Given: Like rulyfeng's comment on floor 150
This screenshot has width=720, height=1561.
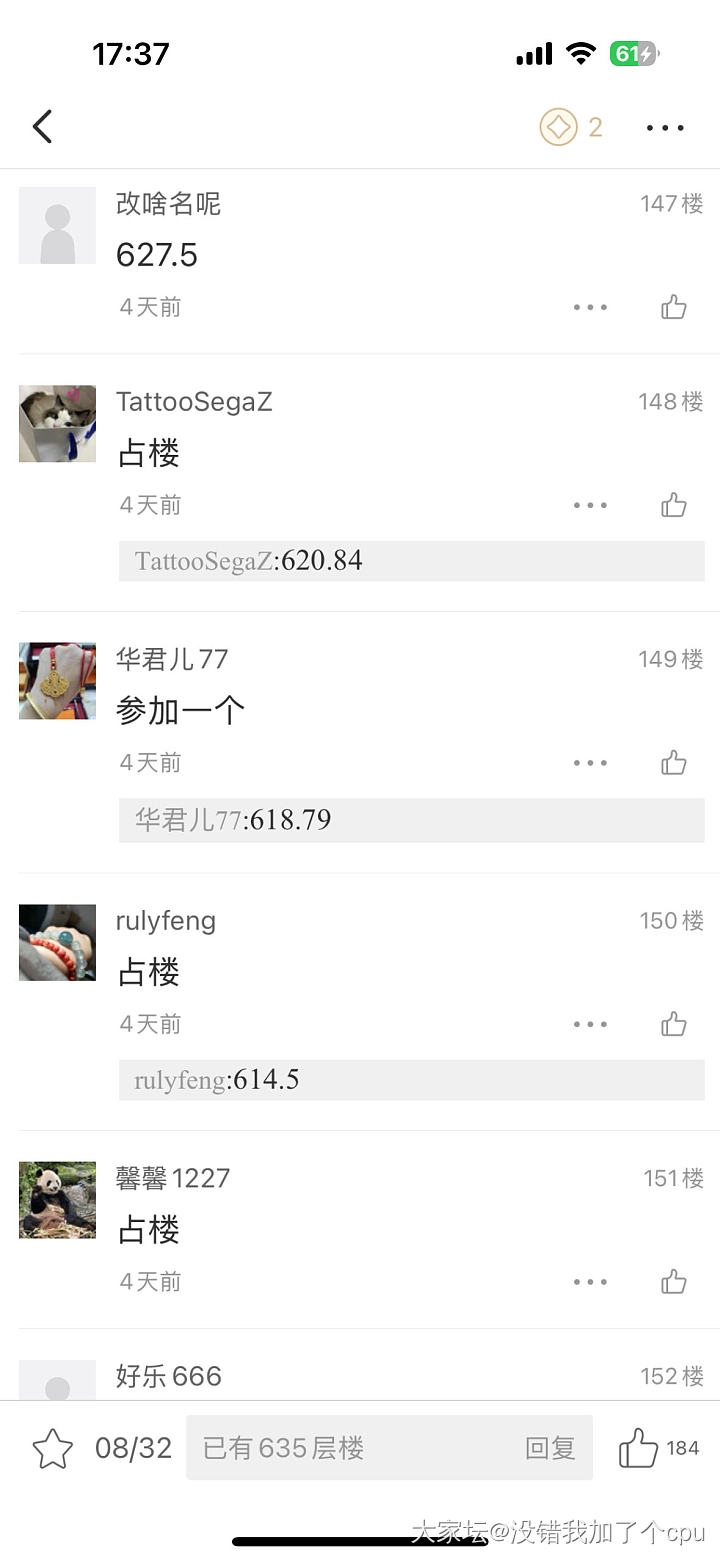Looking at the screenshot, I should 674,1024.
